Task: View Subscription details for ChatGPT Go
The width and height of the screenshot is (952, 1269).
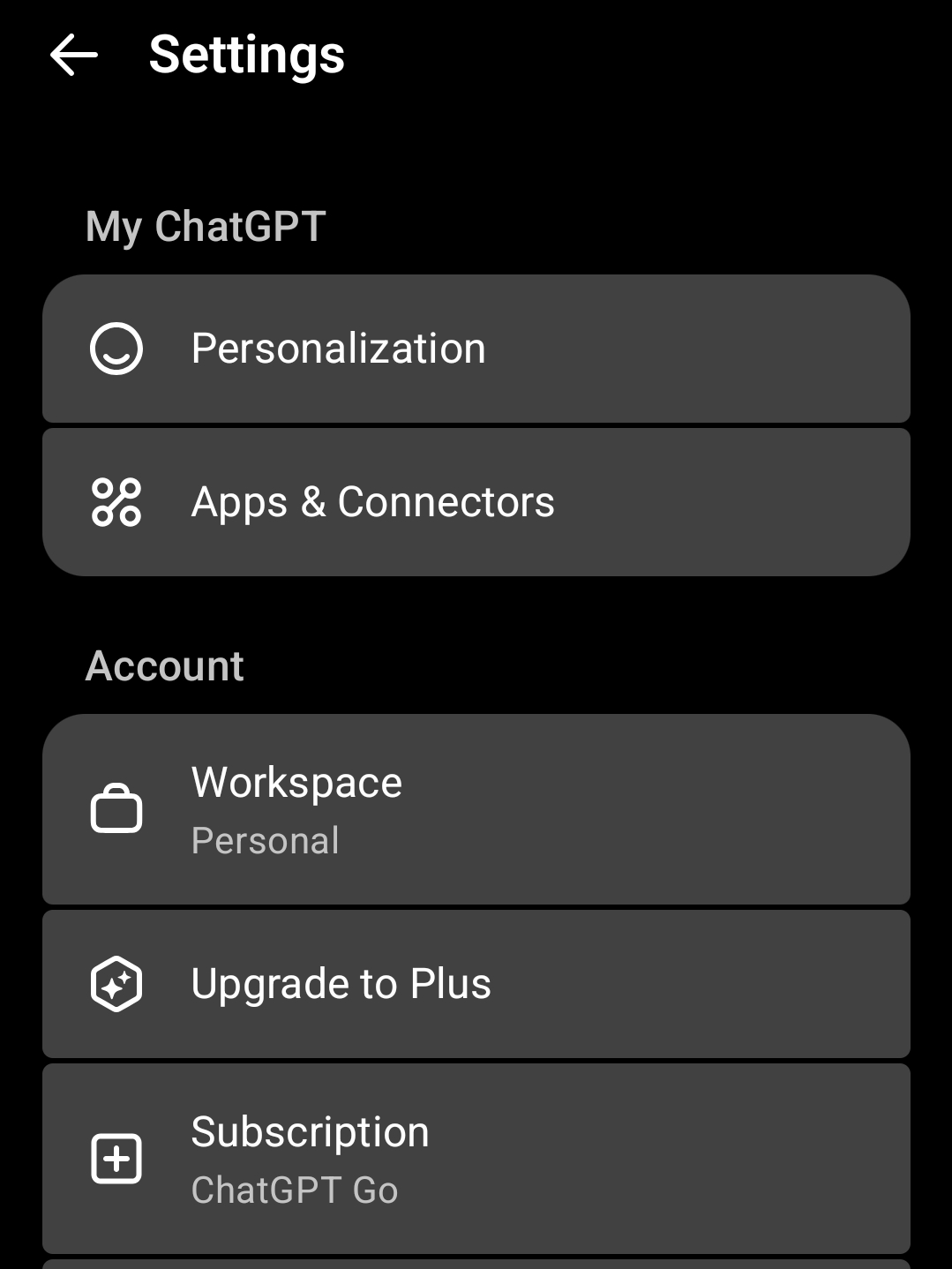Action: coord(476,1159)
